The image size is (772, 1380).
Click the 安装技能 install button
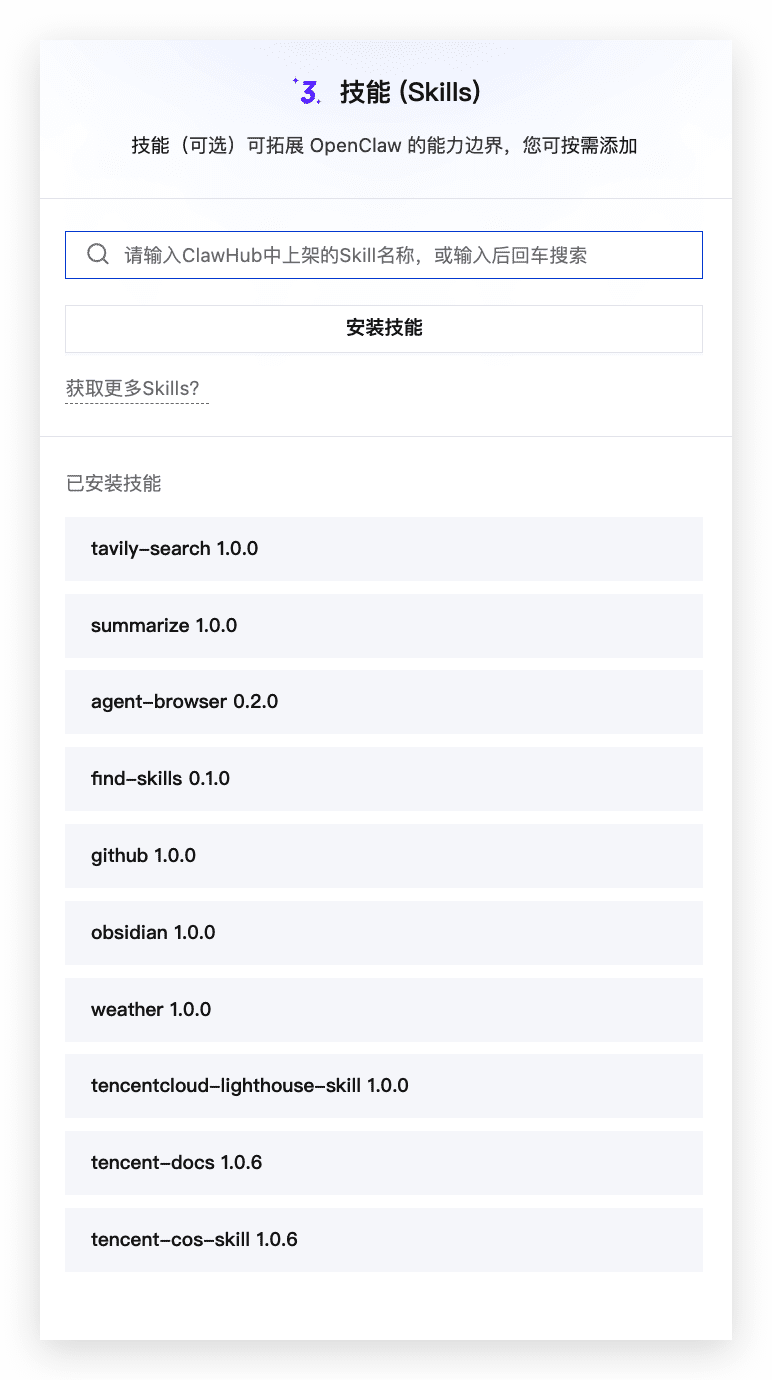pos(384,328)
